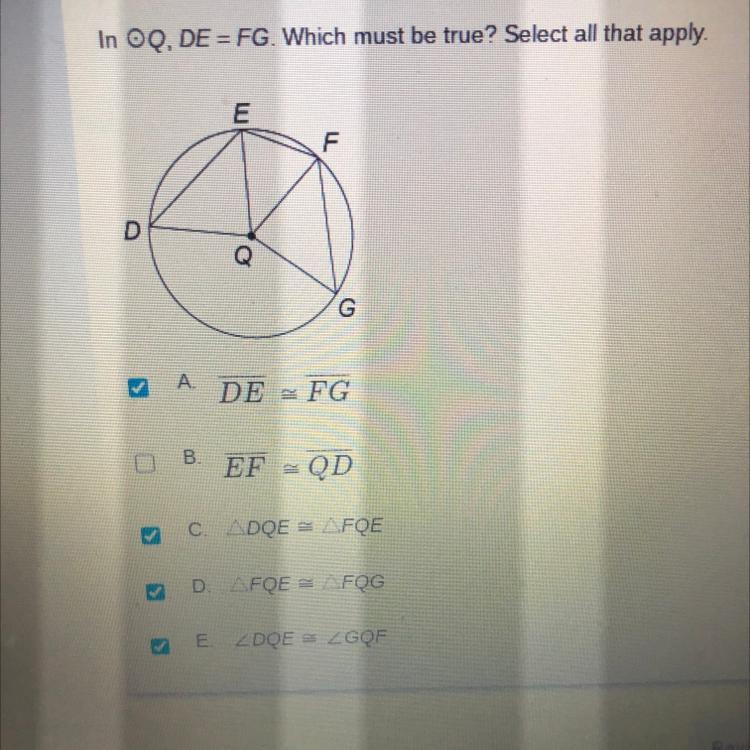The width and height of the screenshot is (750, 750).
Task: Uncheck option A, DE ≅ FG
Action: pyautogui.click(x=139, y=388)
